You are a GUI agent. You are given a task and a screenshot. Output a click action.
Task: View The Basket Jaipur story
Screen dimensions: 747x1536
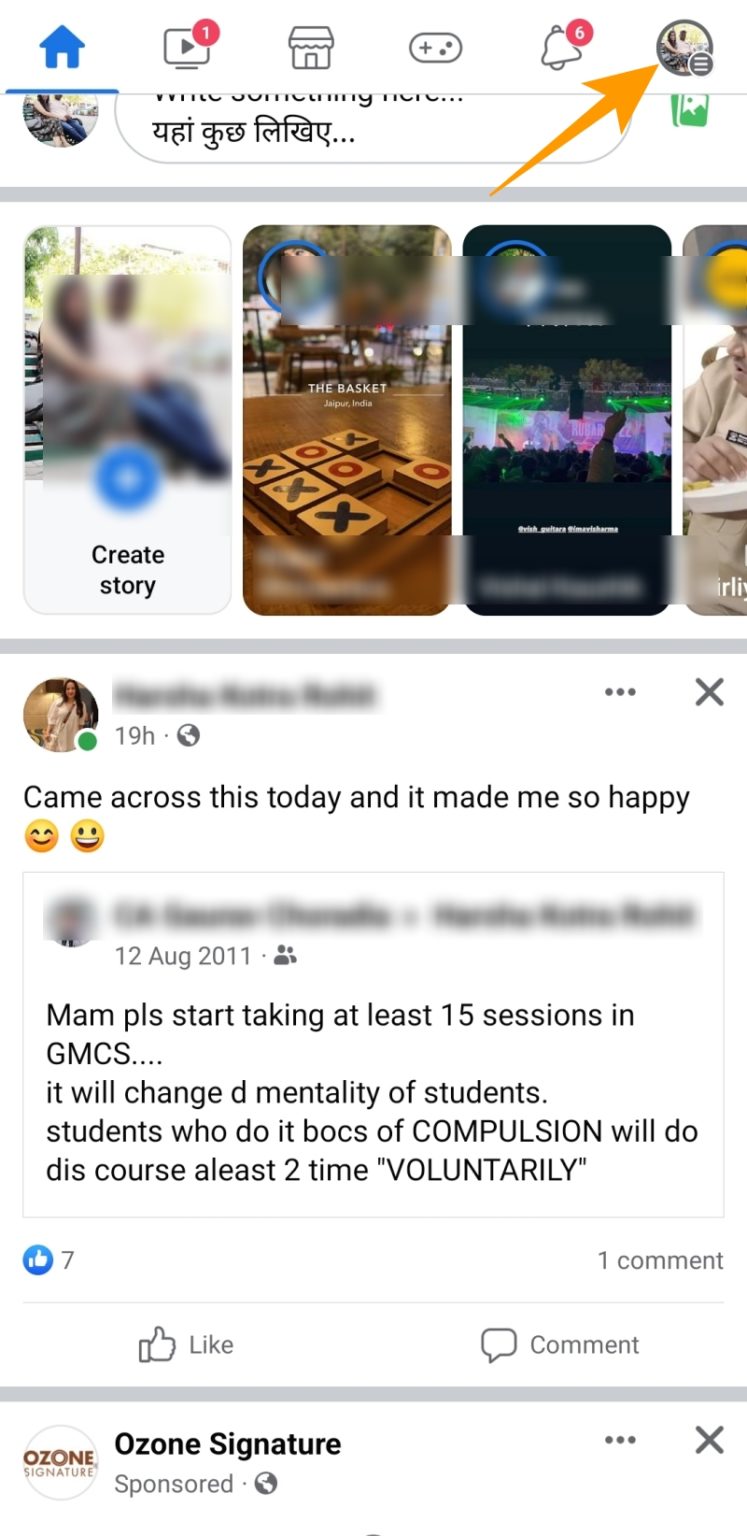(347, 420)
